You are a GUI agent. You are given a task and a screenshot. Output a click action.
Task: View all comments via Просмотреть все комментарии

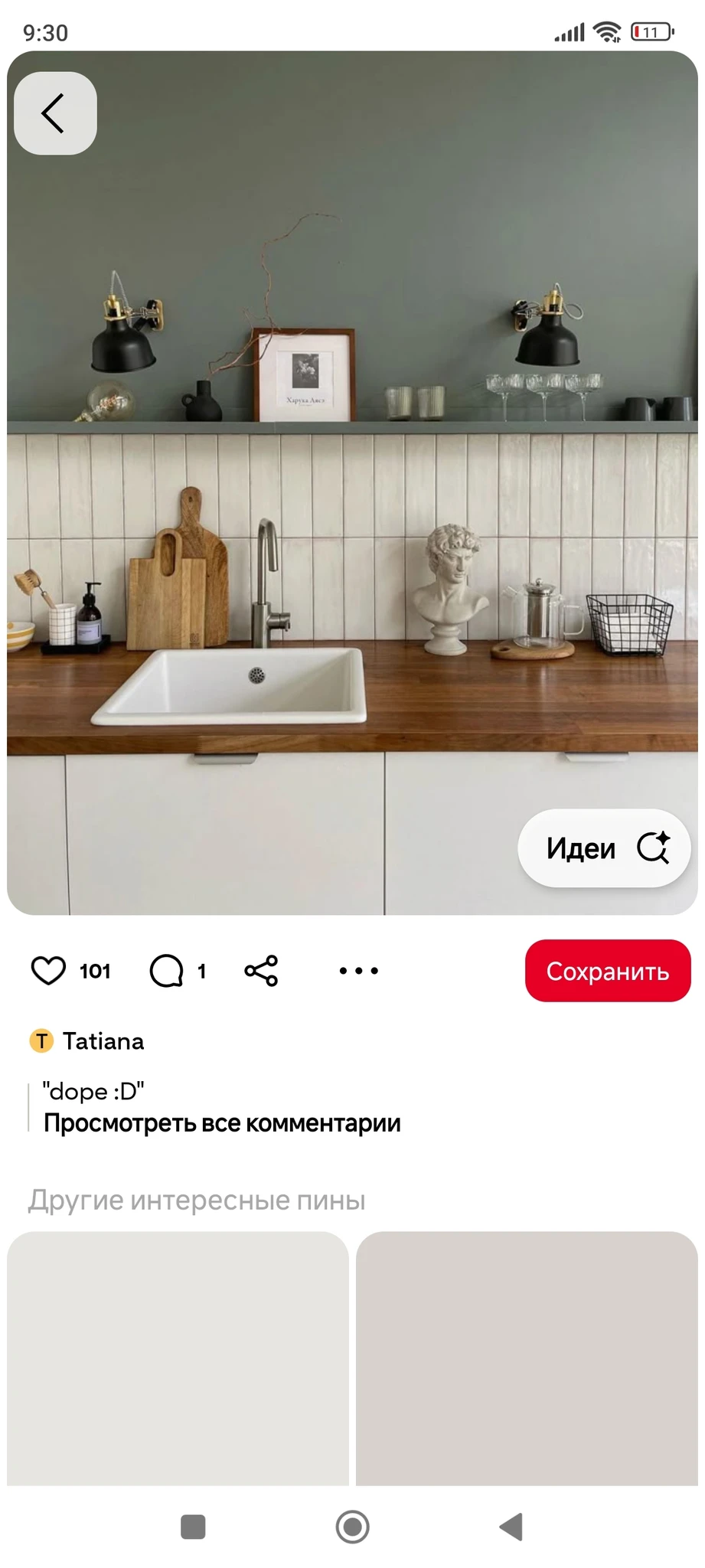pyautogui.click(x=222, y=1123)
